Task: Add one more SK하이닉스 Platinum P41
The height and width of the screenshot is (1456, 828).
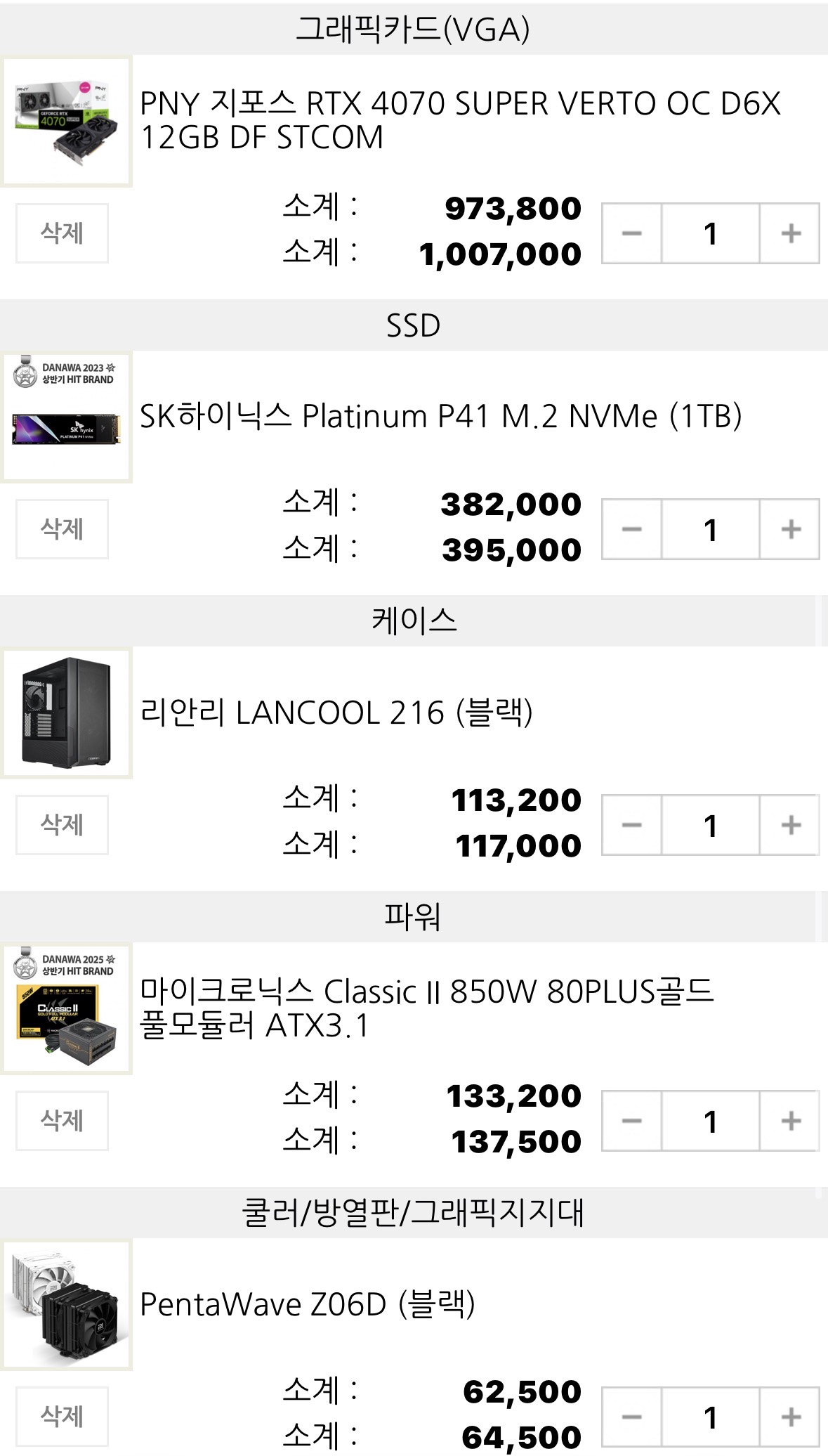Action: pos(790,529)
